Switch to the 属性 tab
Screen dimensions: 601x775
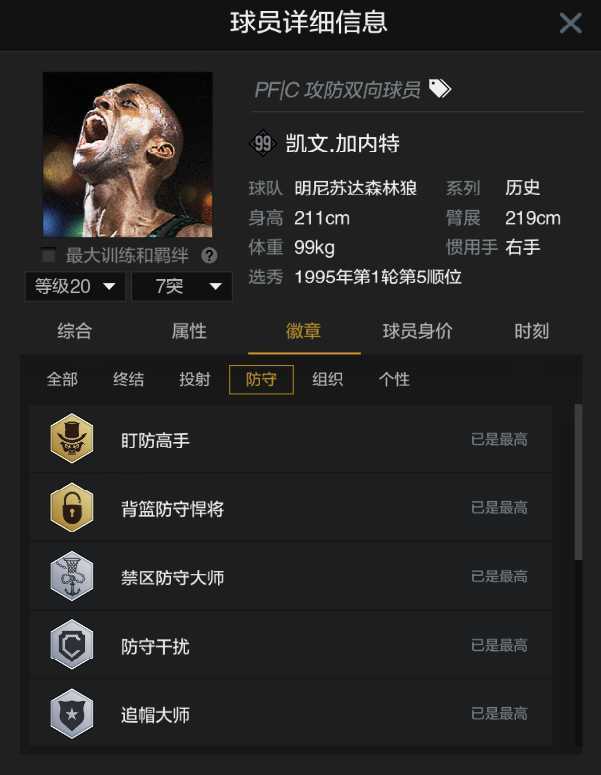(189, 331)
